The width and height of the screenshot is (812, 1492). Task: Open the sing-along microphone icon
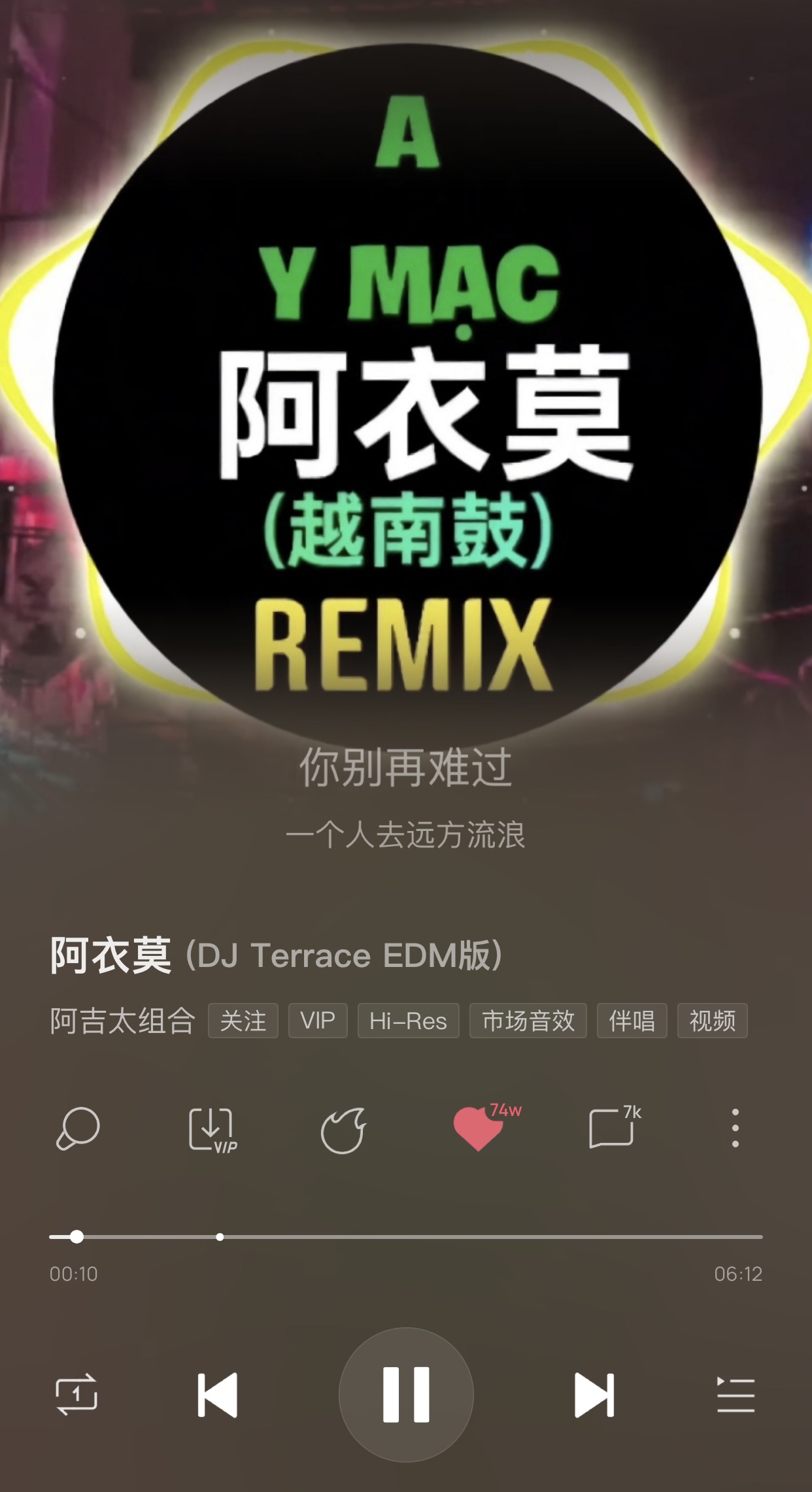pos(78,1128)
